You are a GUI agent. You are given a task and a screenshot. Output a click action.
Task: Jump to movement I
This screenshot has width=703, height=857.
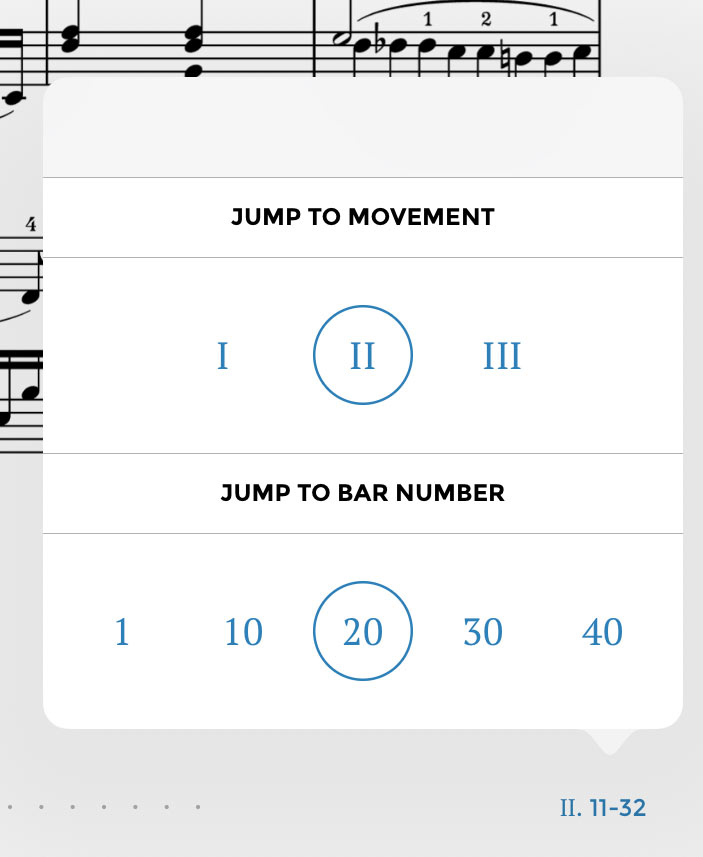coord(222,356)
